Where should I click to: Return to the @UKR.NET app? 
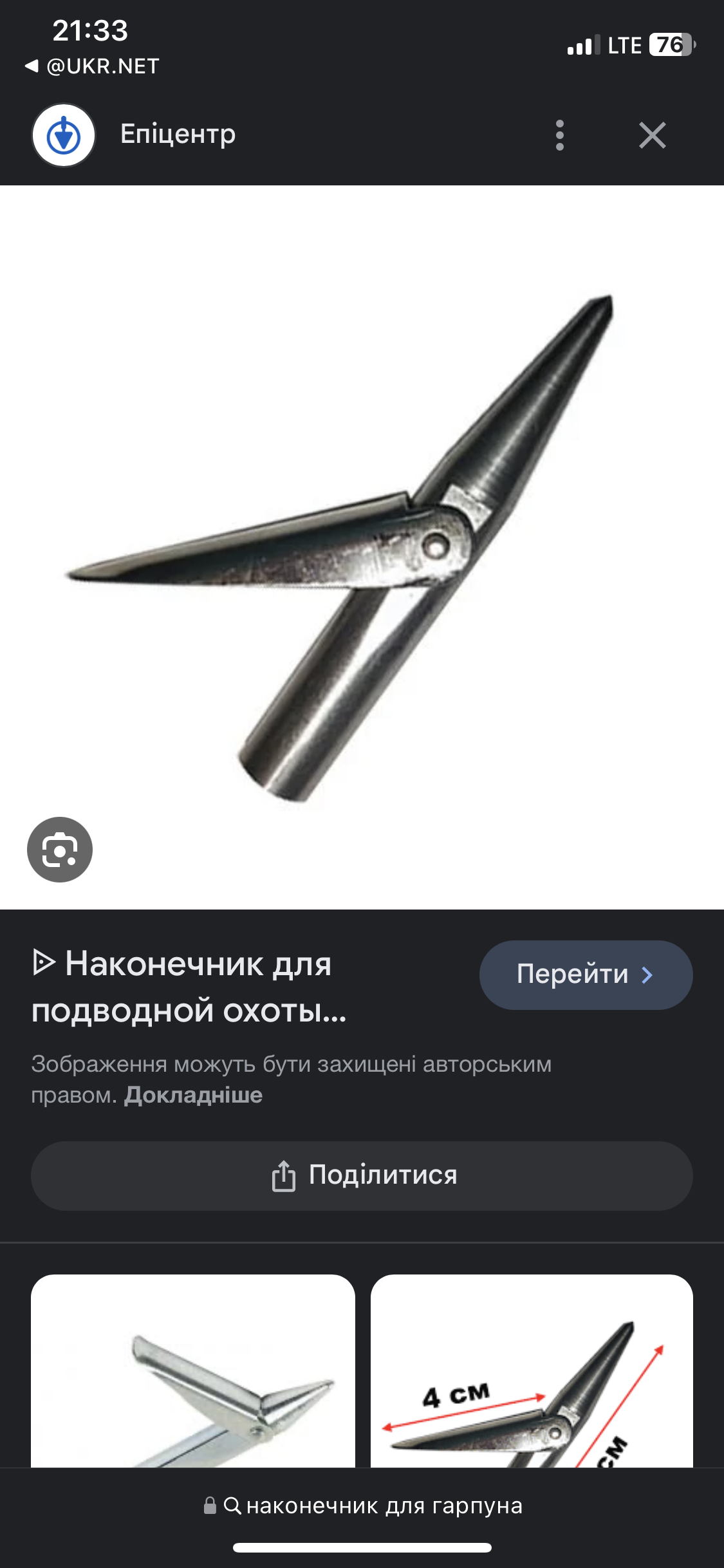pos(92,66)
